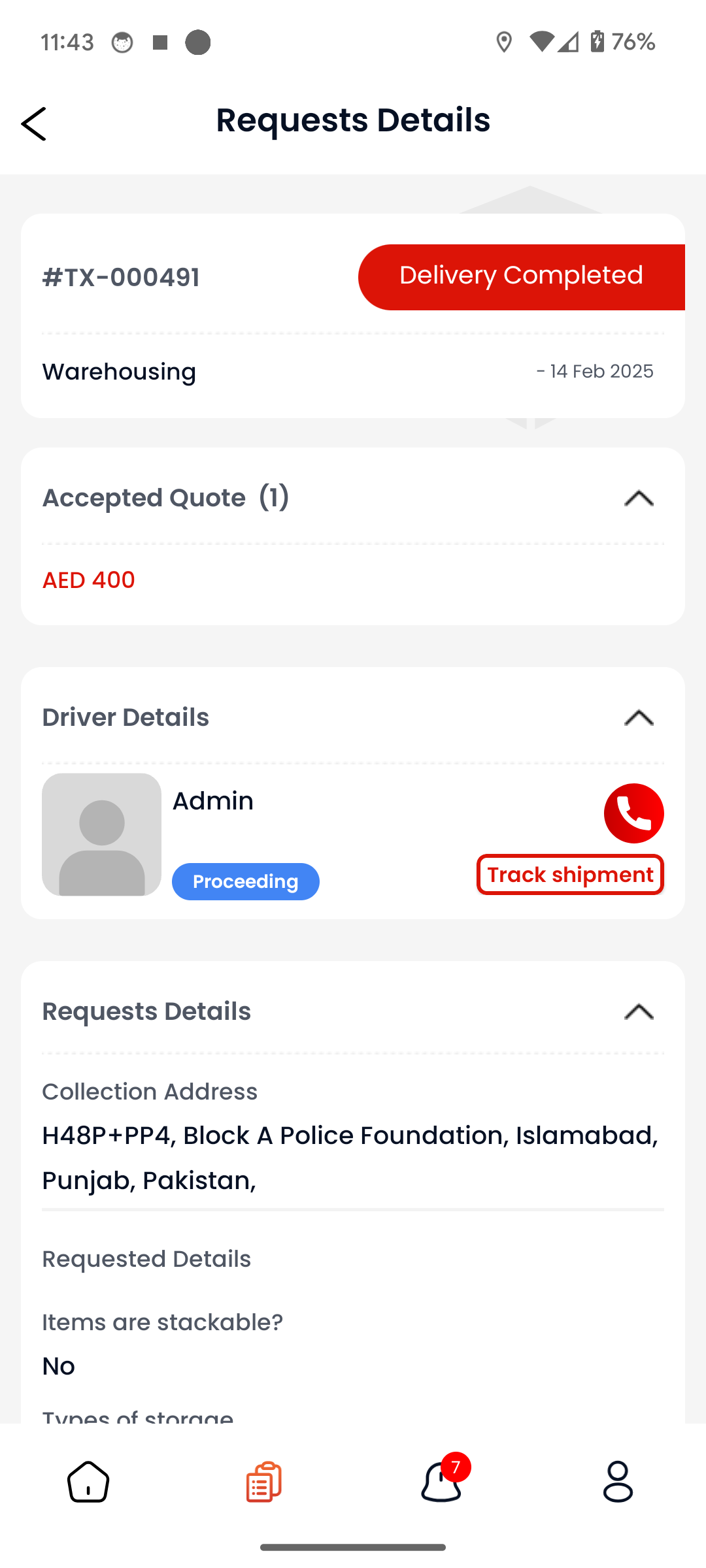Collapse the Requests Details section
Image resolution: width=706 pixels, height=1568 pixels.
click(639, 1012)
